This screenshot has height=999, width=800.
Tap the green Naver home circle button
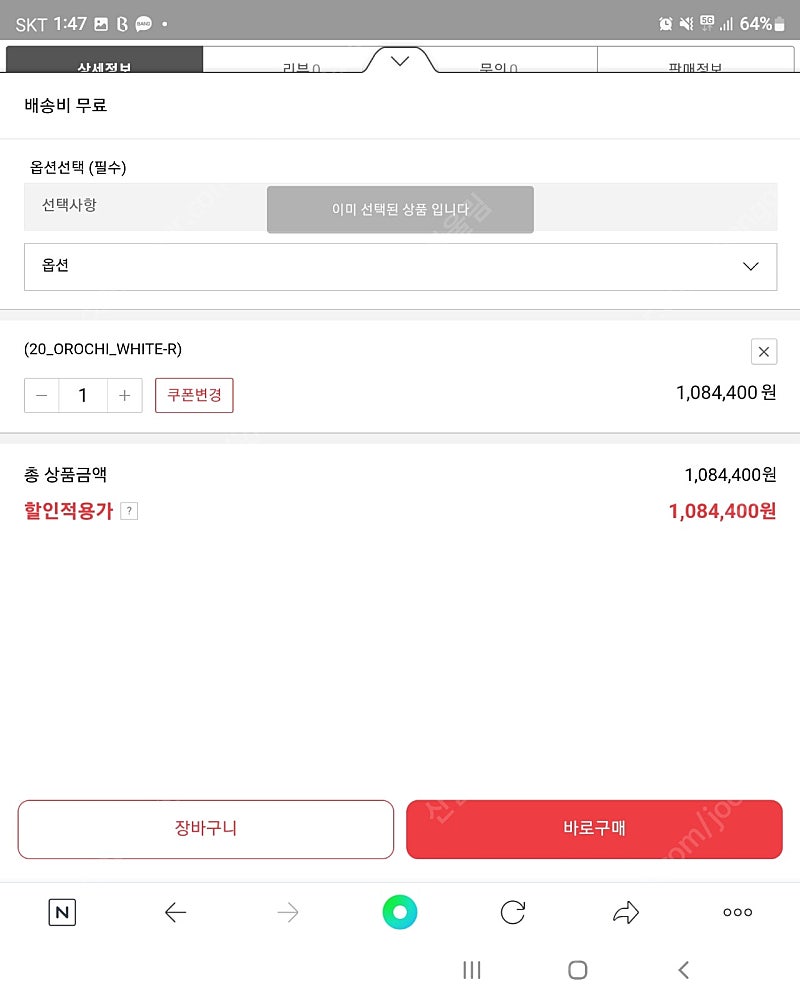(400, 912)
